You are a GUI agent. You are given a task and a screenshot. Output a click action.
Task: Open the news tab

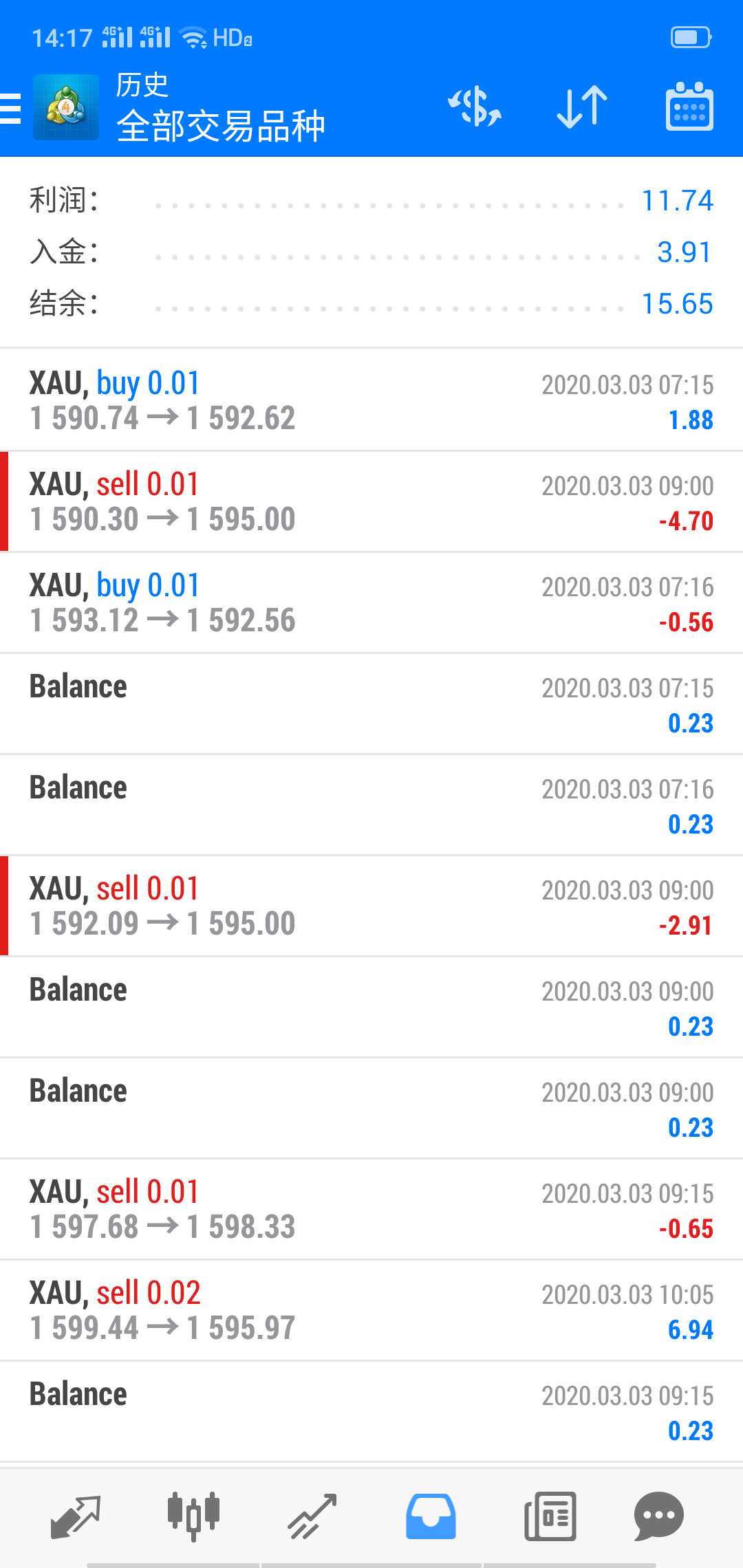pos(550,1516)
